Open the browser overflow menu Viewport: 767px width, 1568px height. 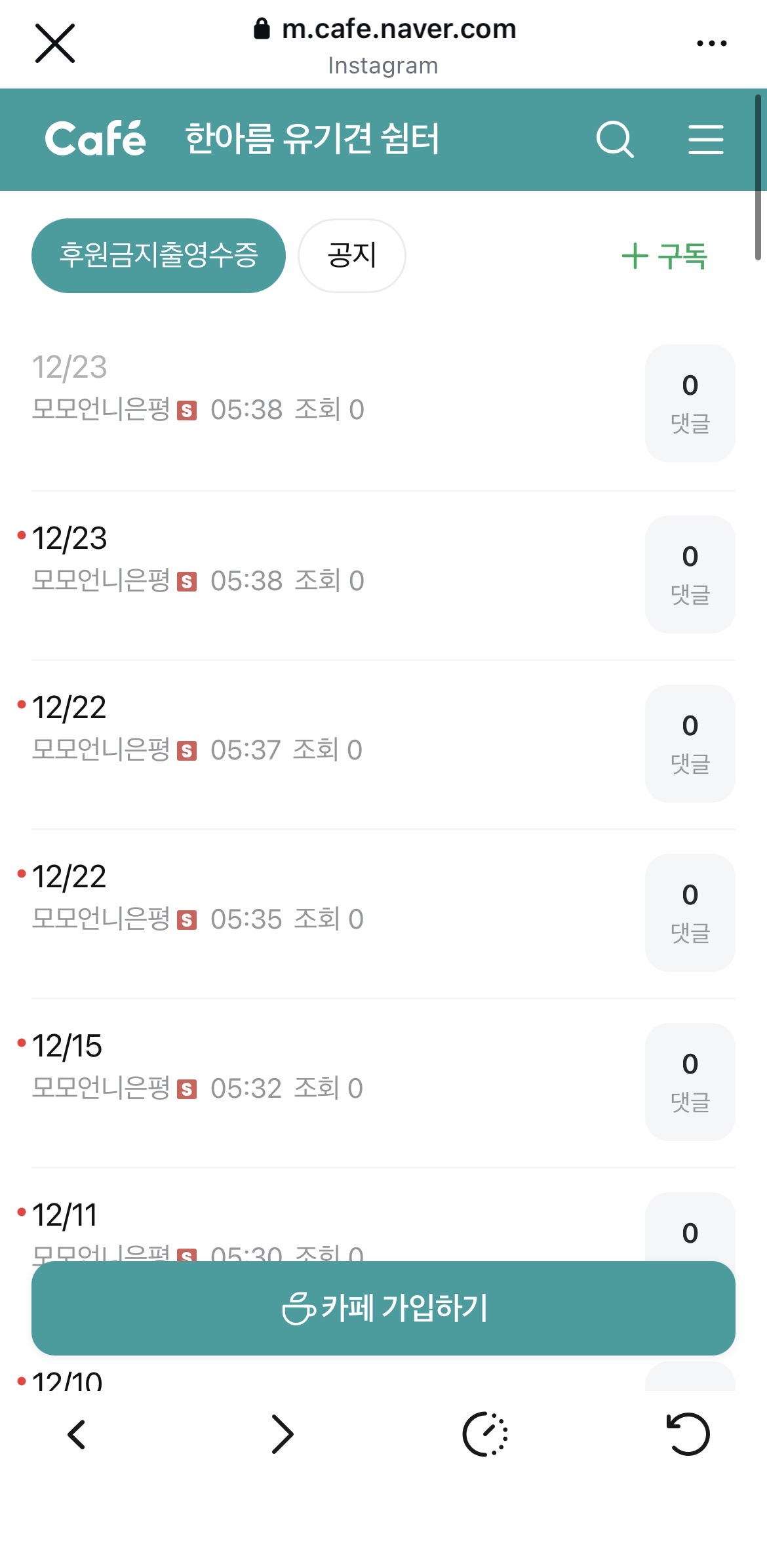(x=711, y=43)
